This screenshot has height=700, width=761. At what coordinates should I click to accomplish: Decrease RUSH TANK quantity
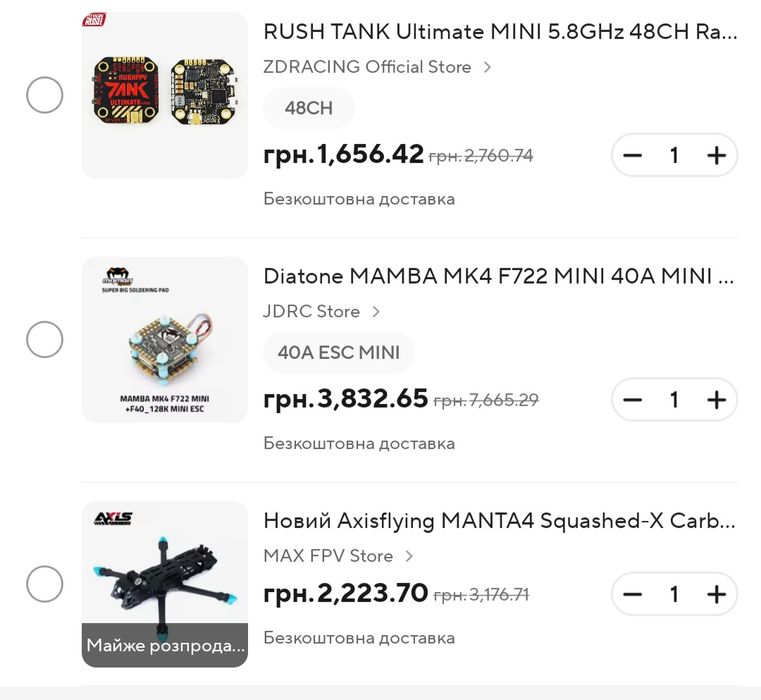click(x=632, y=155)
